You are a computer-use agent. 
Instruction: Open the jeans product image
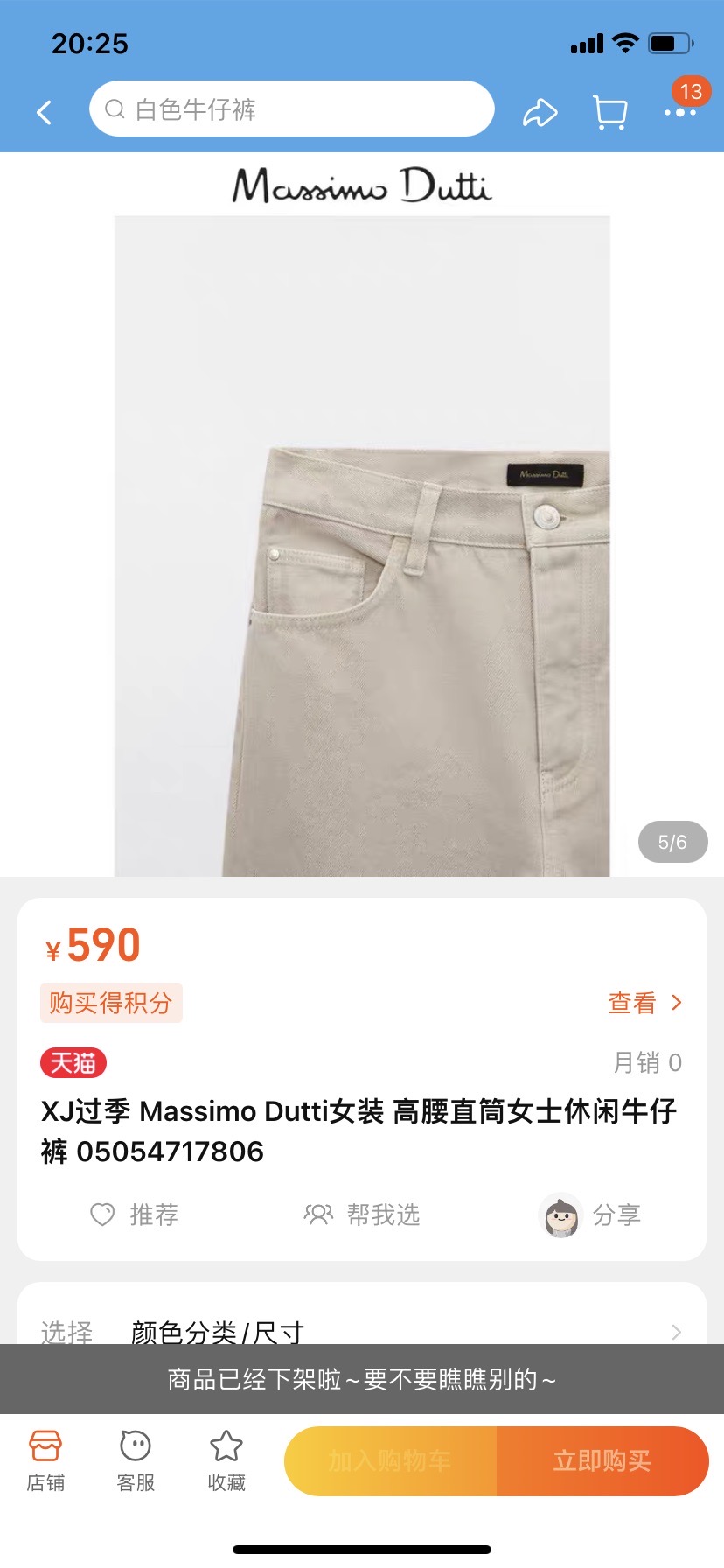point(362,546)
